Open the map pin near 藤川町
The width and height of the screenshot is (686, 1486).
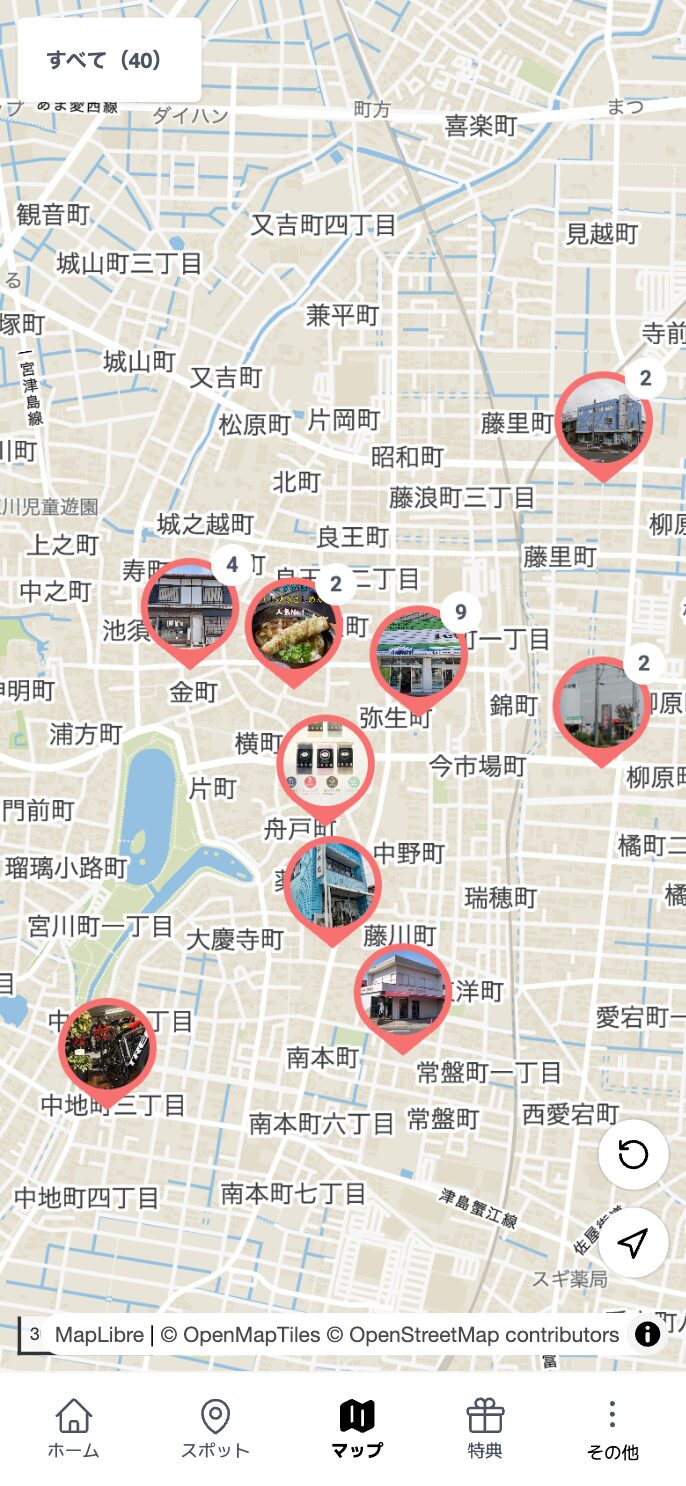[x=403, y=993]
